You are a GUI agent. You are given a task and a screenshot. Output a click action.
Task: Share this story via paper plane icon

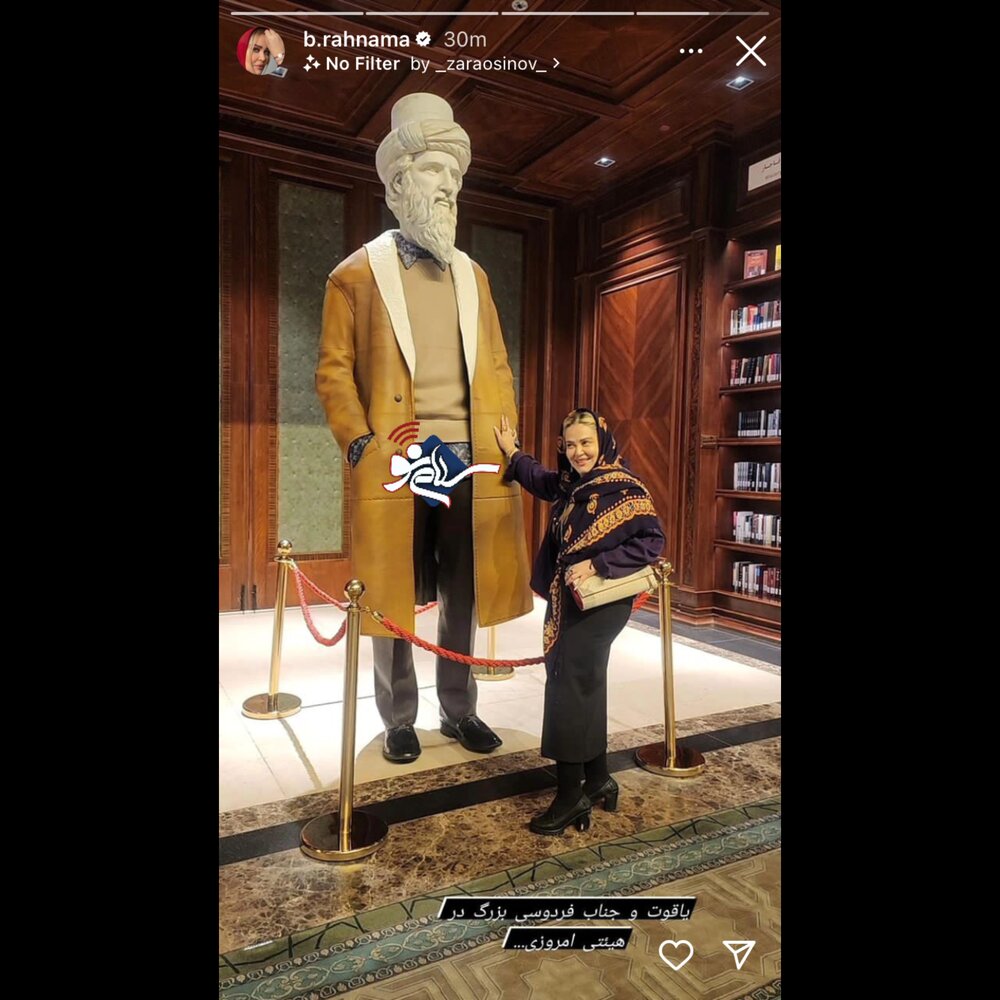coord(739,954)
